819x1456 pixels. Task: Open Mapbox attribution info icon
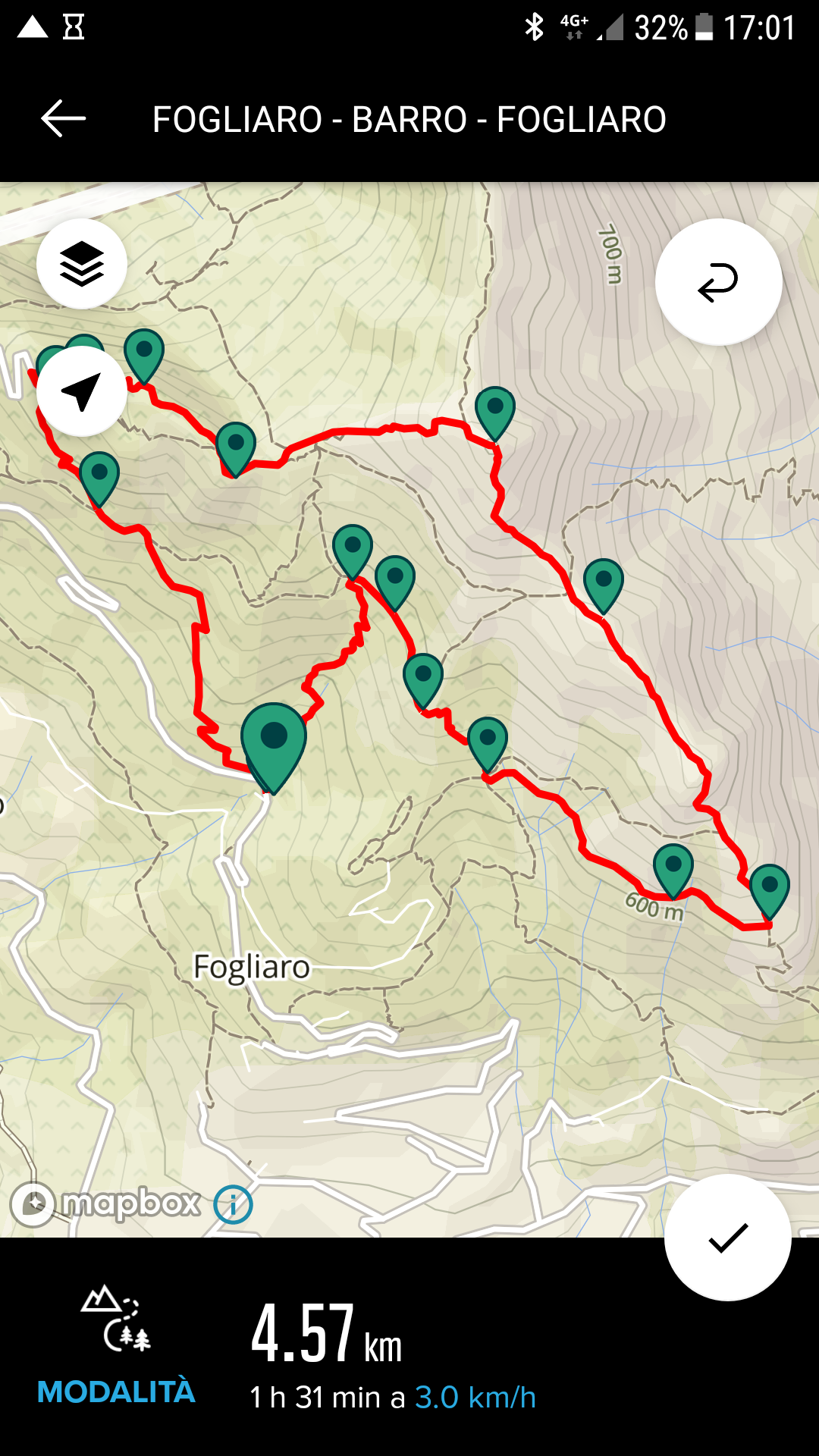tap(233, 1204)
